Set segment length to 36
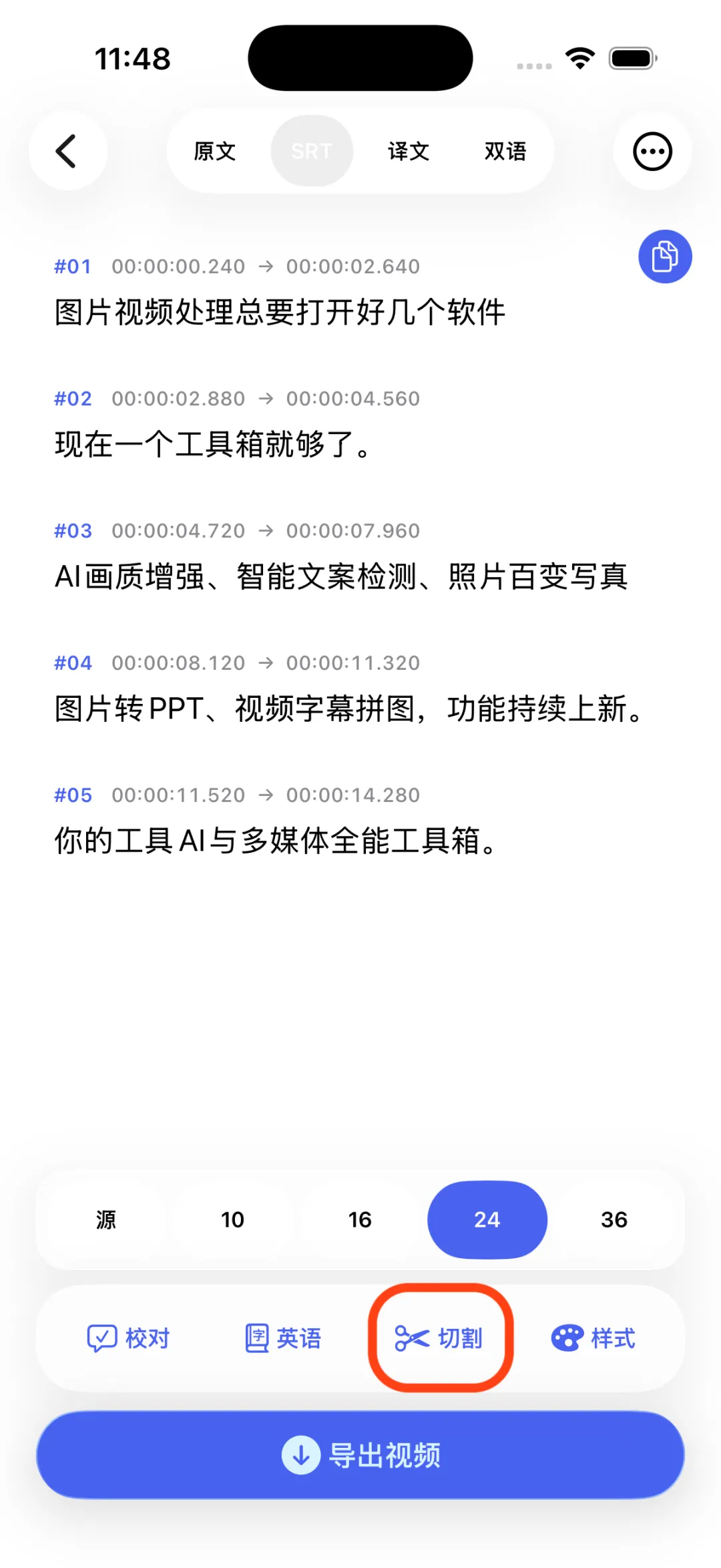Viewport: 721px width, 1568px height. click(x=614, y=1219)
